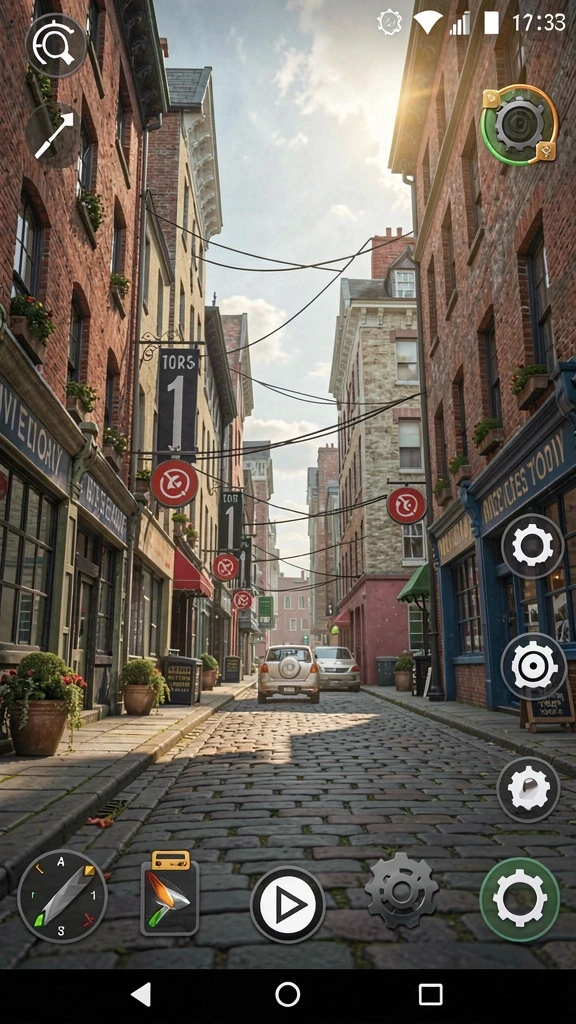Open the magnifier search icon at top left
The width and height of the screenshot is (576, 1024).
[56, 46]
